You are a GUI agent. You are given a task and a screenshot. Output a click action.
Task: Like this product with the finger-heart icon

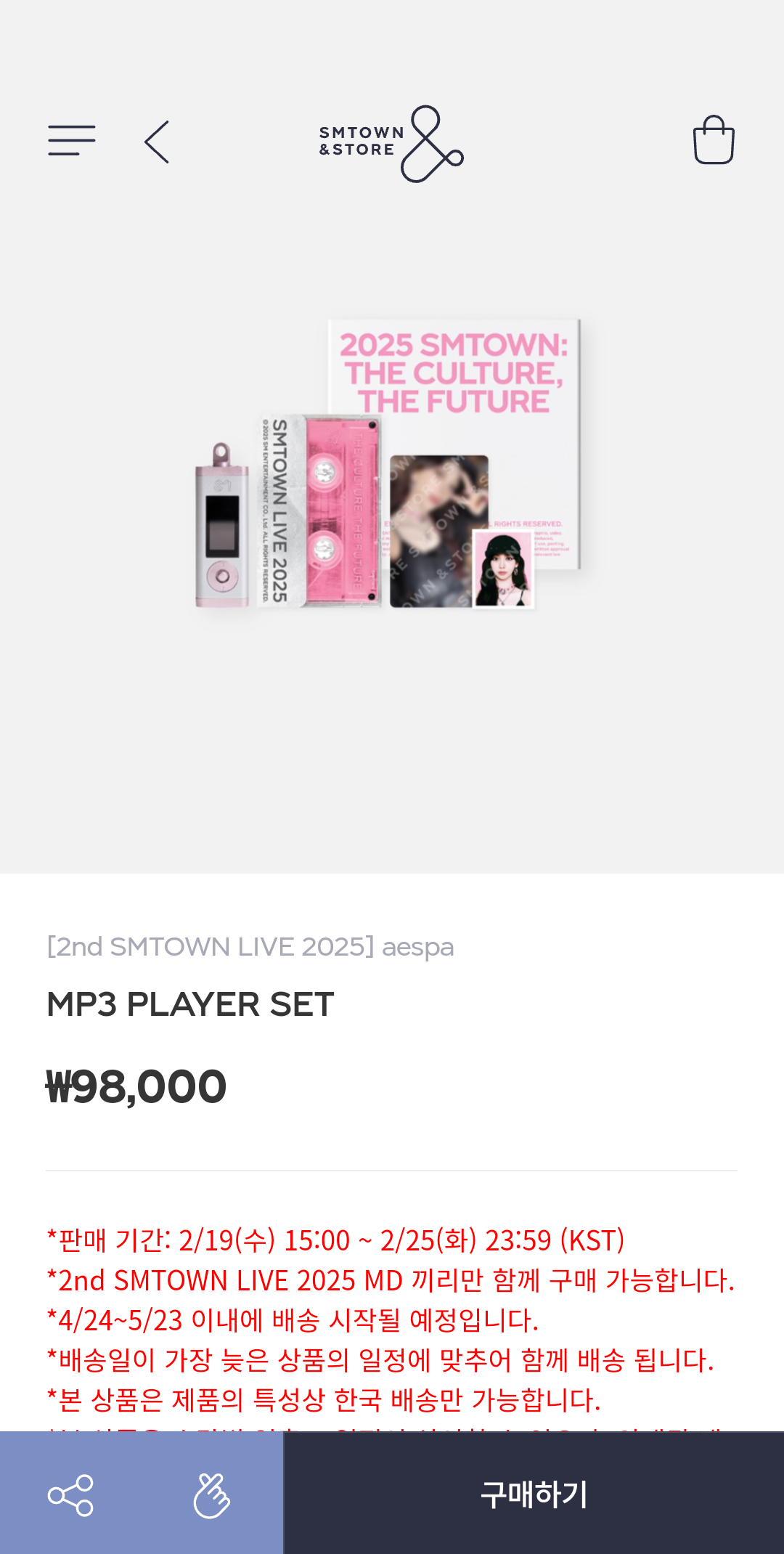pos(211,1495)
